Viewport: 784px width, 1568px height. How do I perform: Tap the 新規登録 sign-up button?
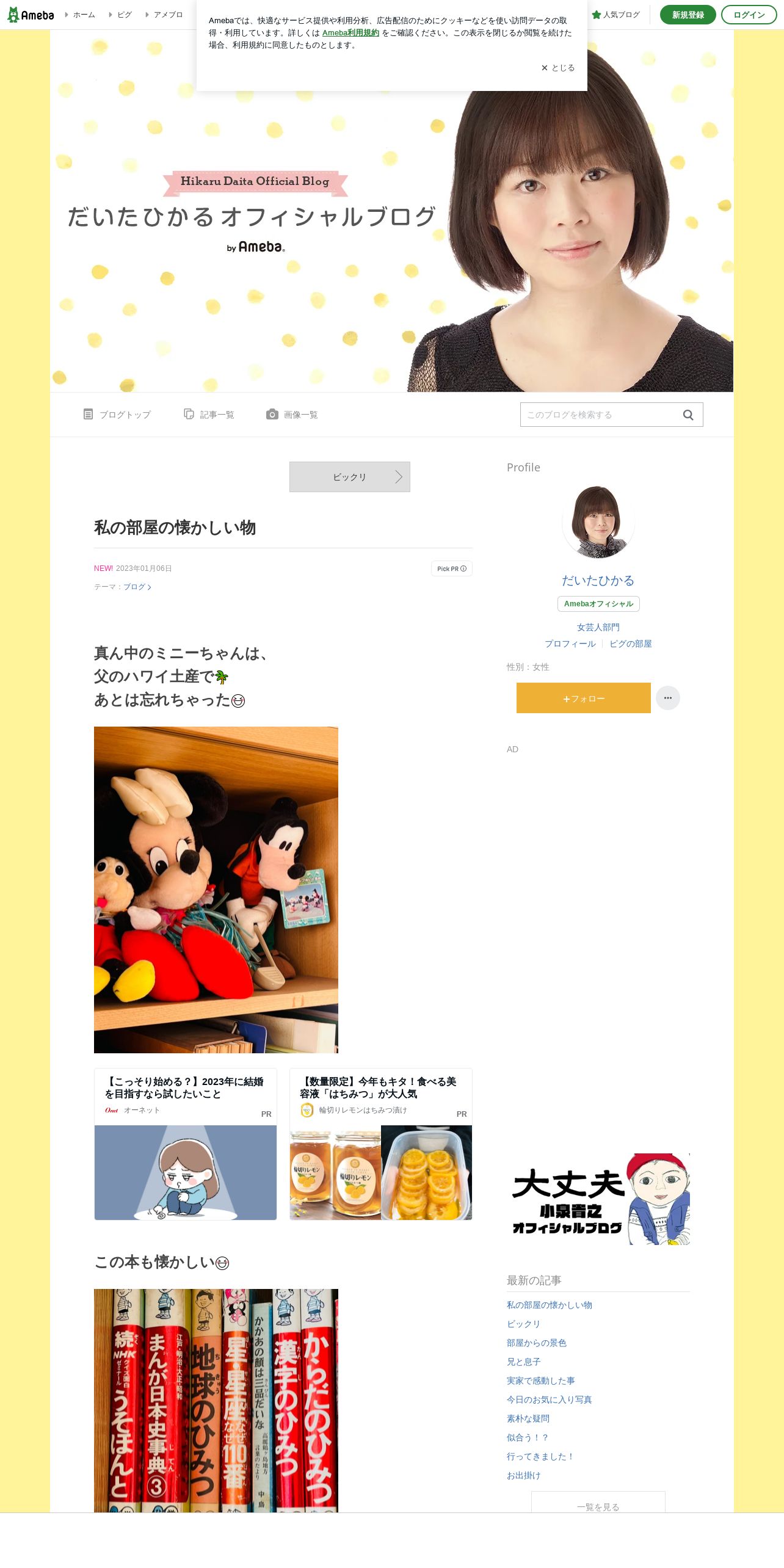click(x=688, y=15)
